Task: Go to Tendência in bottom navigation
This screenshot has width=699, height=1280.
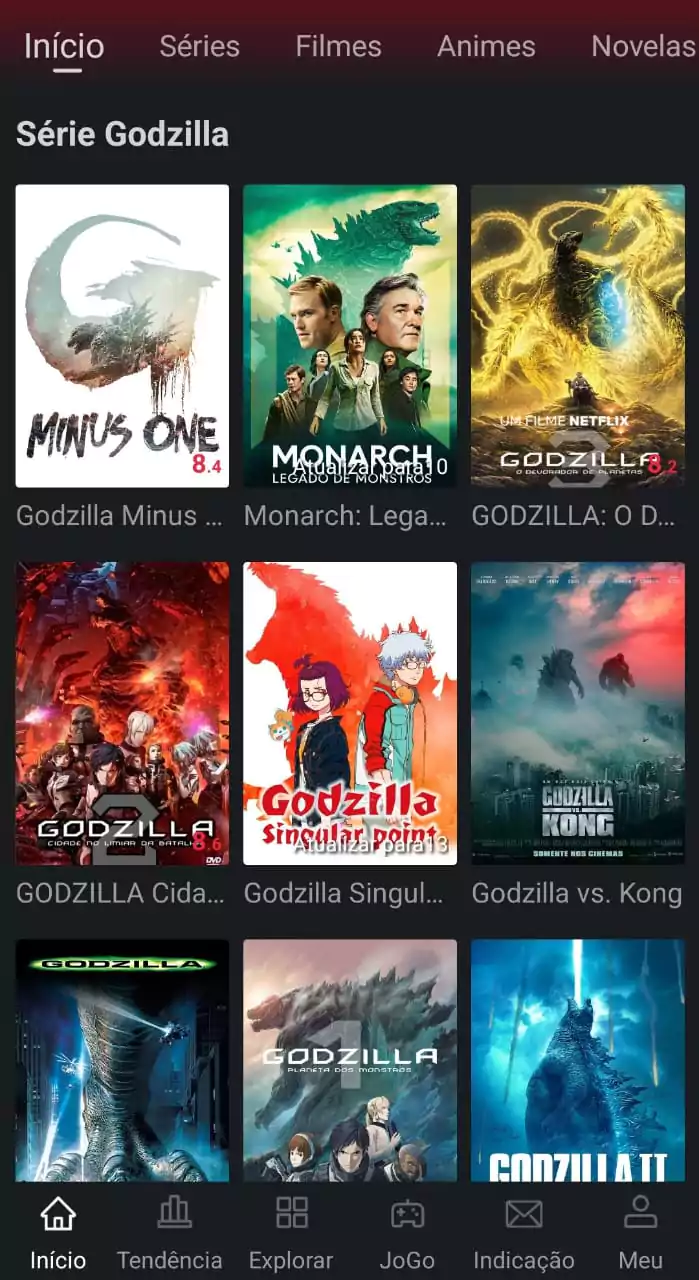Action: point(169,1232)
